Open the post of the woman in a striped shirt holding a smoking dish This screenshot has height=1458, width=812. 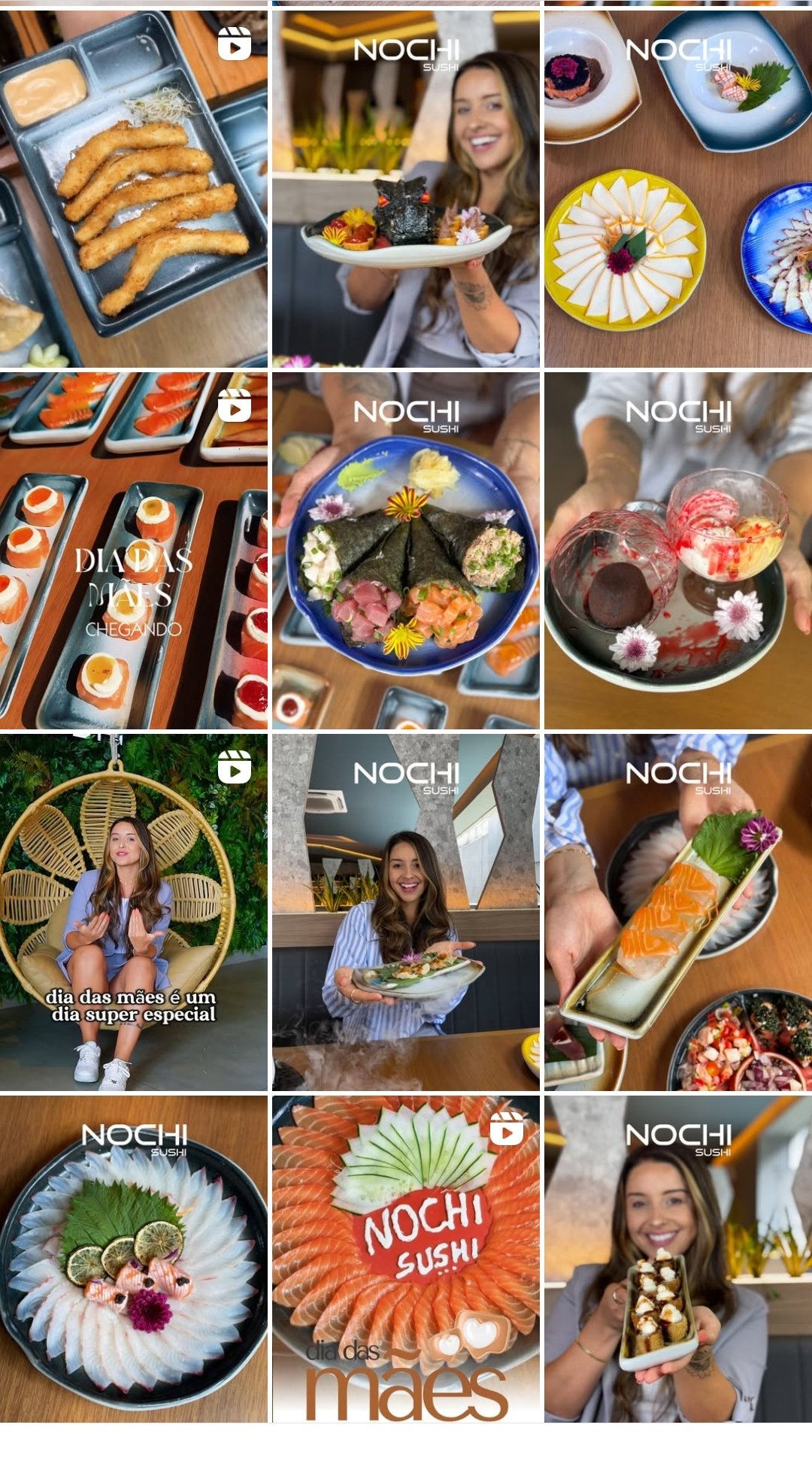[406, 912]
